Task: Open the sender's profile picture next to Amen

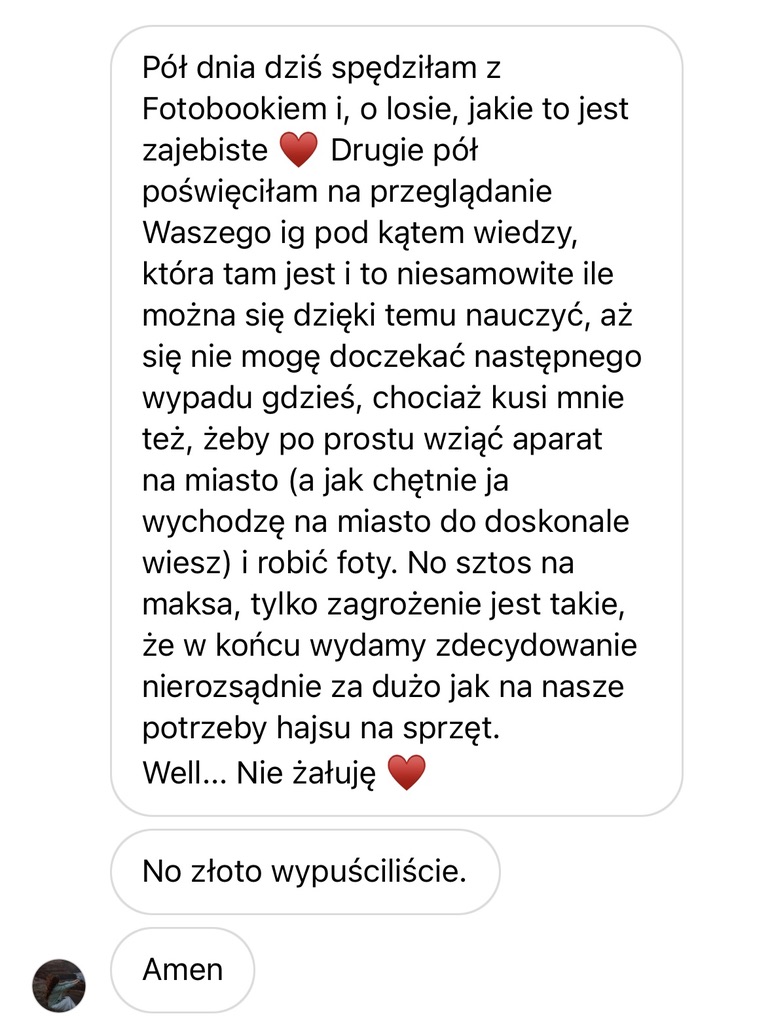Action: tap(59, 984)
